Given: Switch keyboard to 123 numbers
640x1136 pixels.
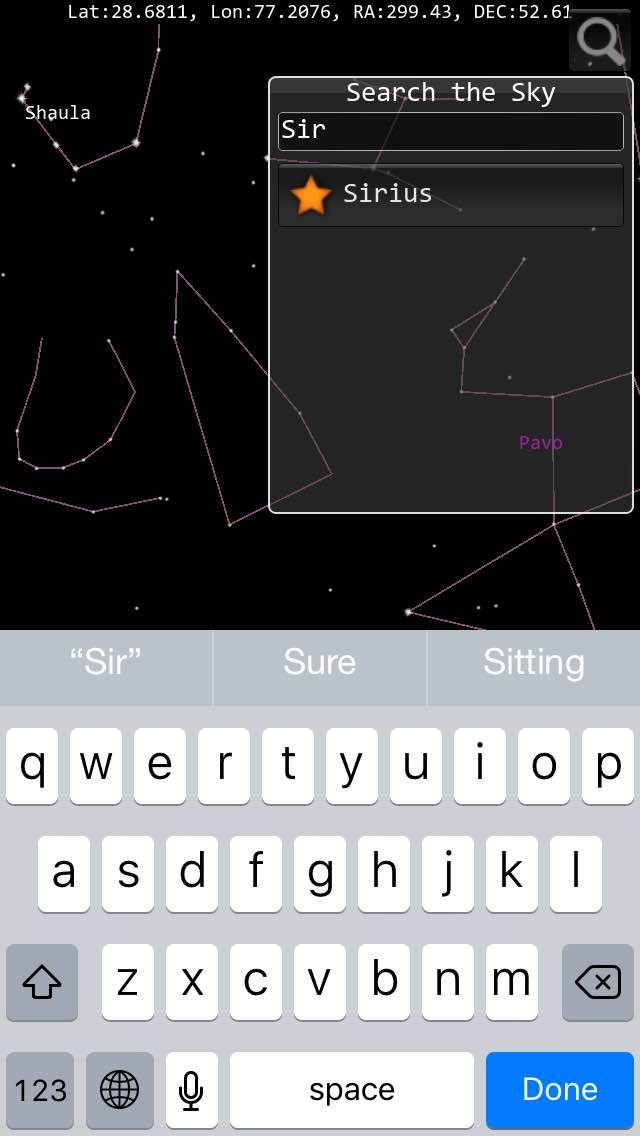Looking at the screenshot, I should coord(40,1089).
